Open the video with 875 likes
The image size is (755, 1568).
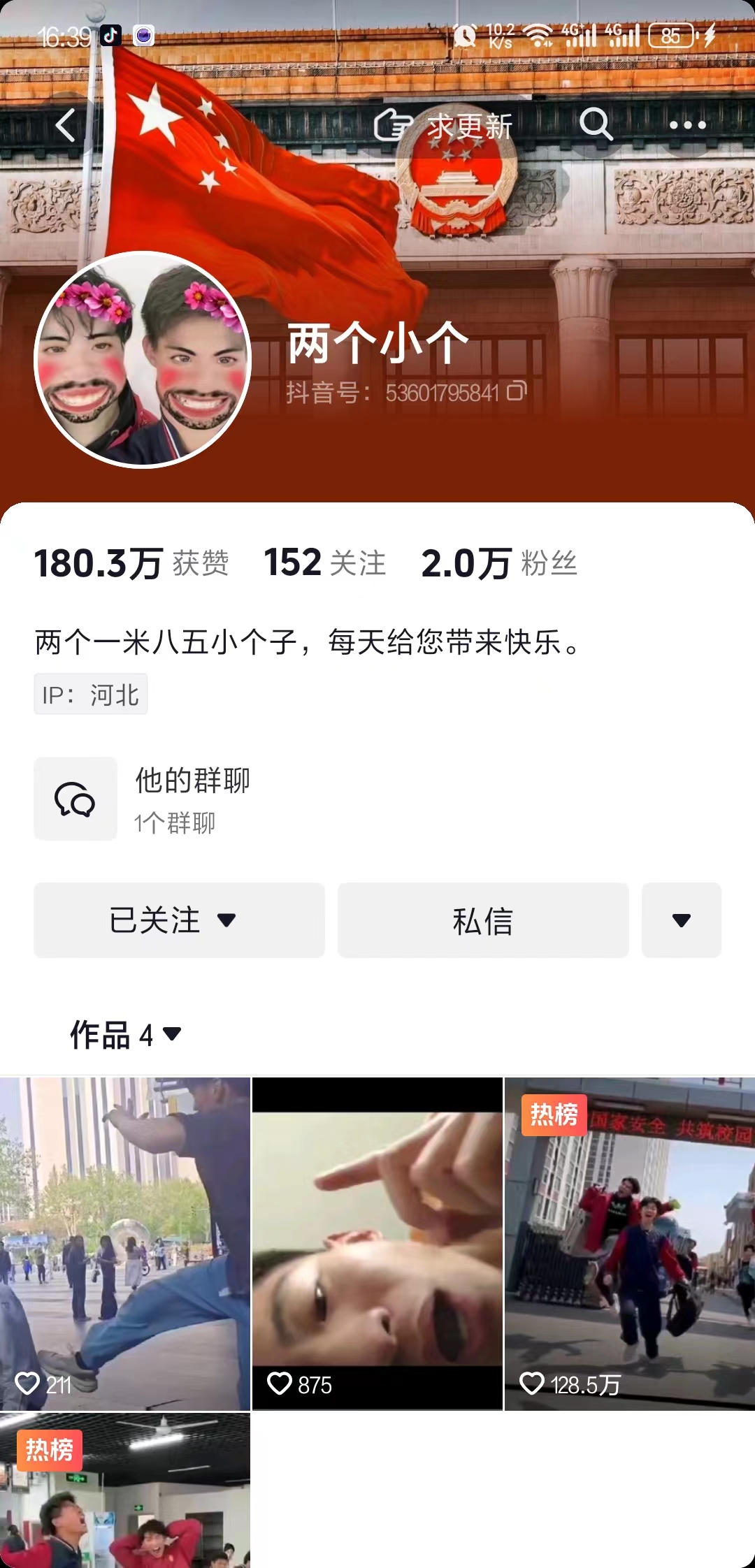(377, 1243)
